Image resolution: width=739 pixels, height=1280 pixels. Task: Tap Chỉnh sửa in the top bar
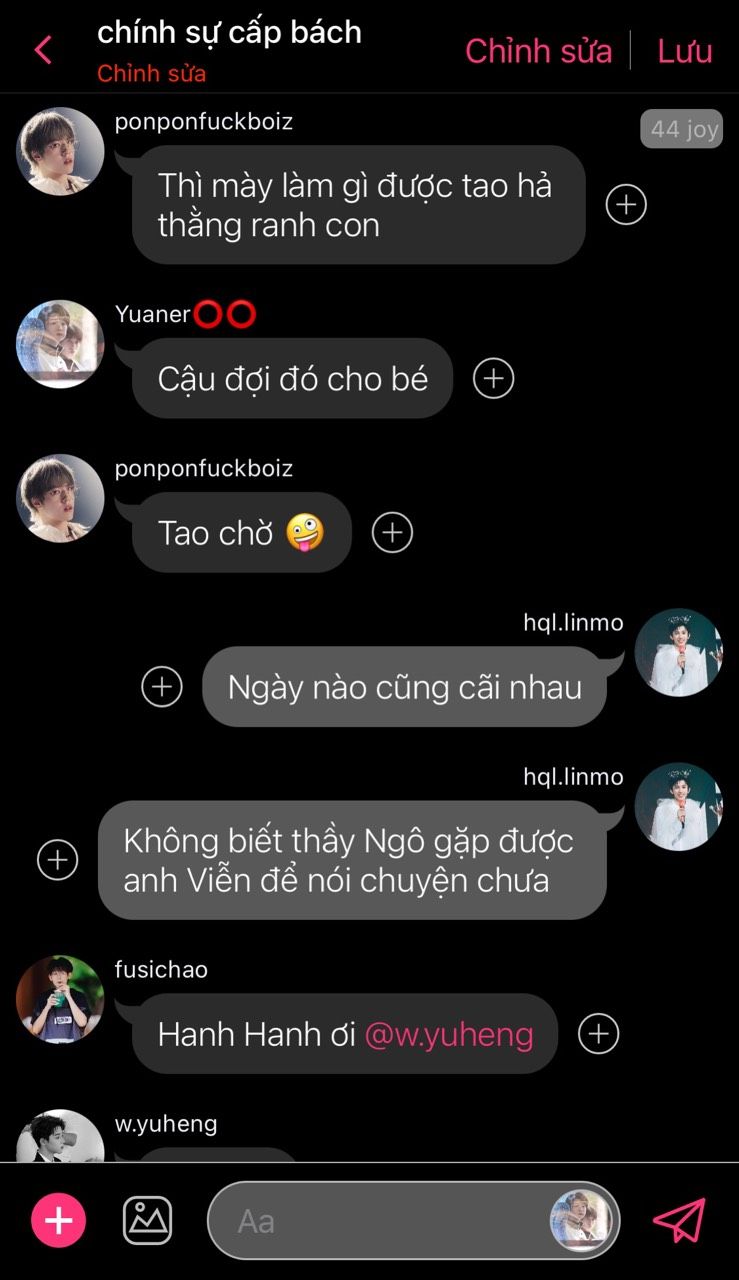point(538,51)
